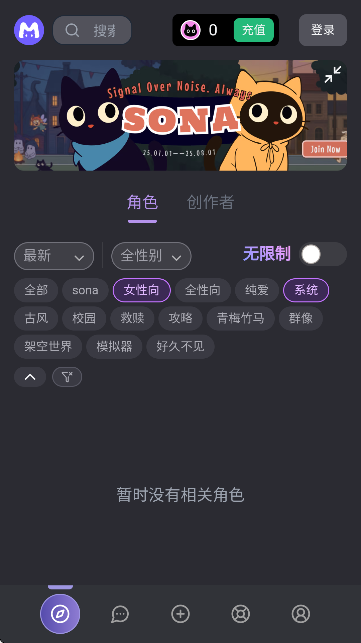Enable the 无限制 switch
Viewport: 361px width, 643px height.
coord(323,254)
